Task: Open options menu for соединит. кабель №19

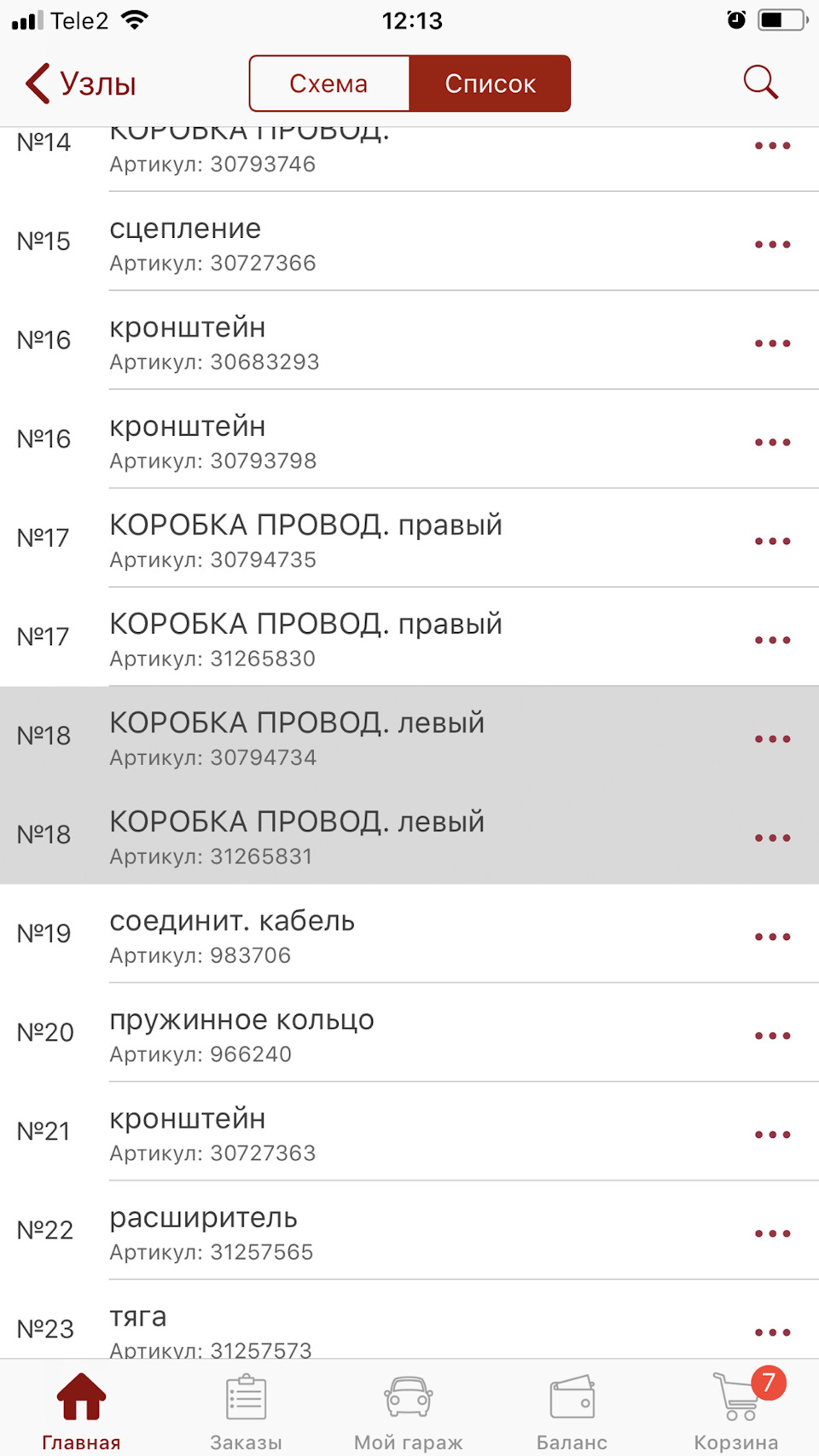Action: [x=771, y=936]
